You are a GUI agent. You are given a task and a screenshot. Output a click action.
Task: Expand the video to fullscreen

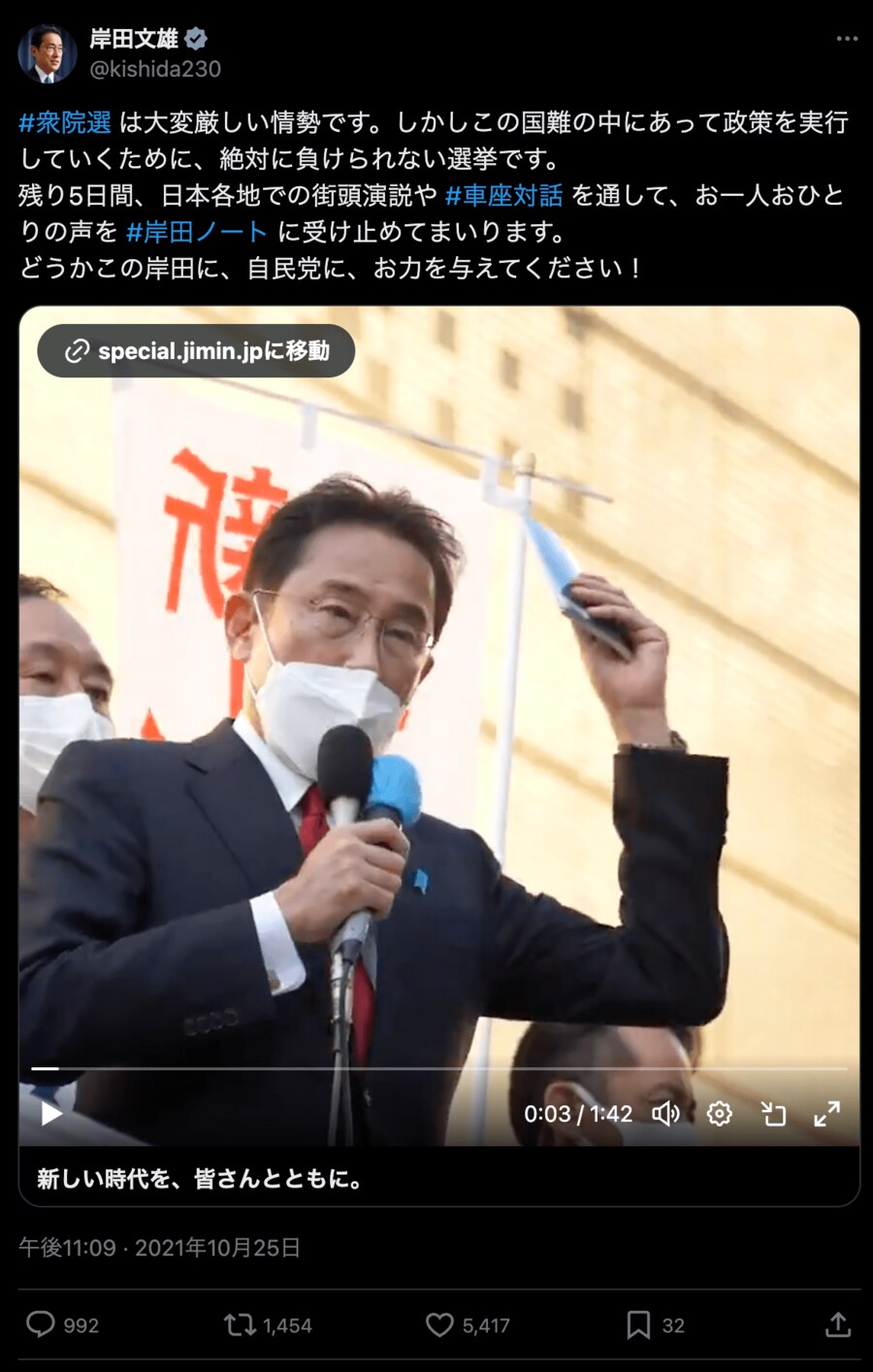pyautogui.click(x=826, y=1113)
